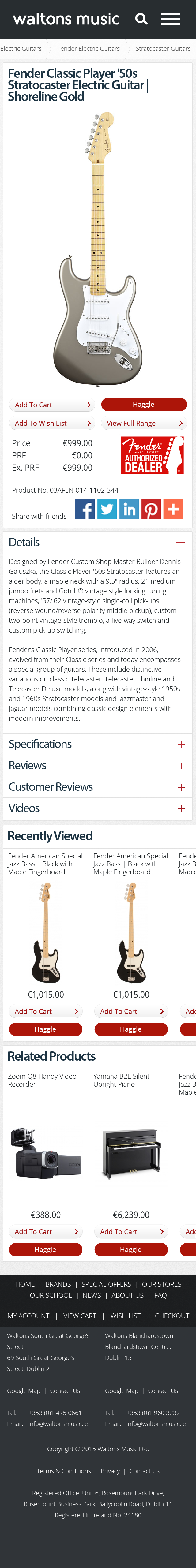View full range of this guitar

(144, 423)
